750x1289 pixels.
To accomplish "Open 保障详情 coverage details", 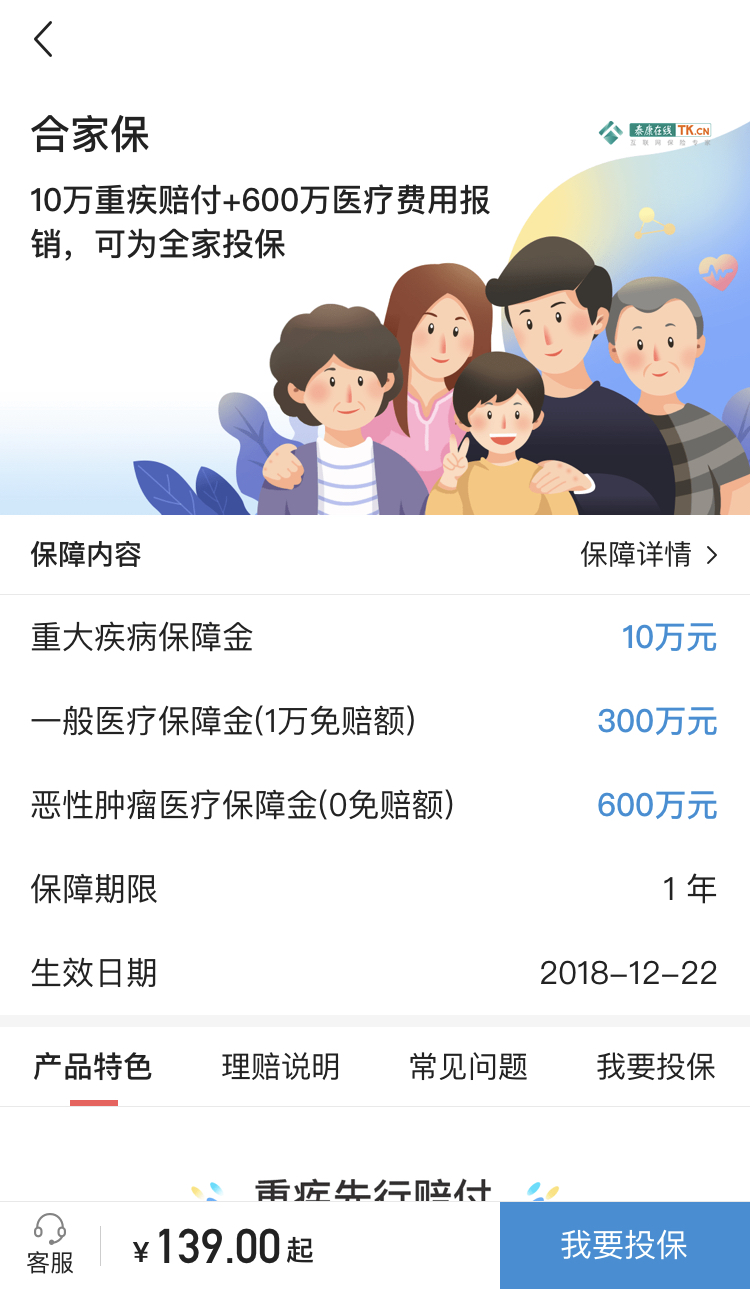I will 648,554.
